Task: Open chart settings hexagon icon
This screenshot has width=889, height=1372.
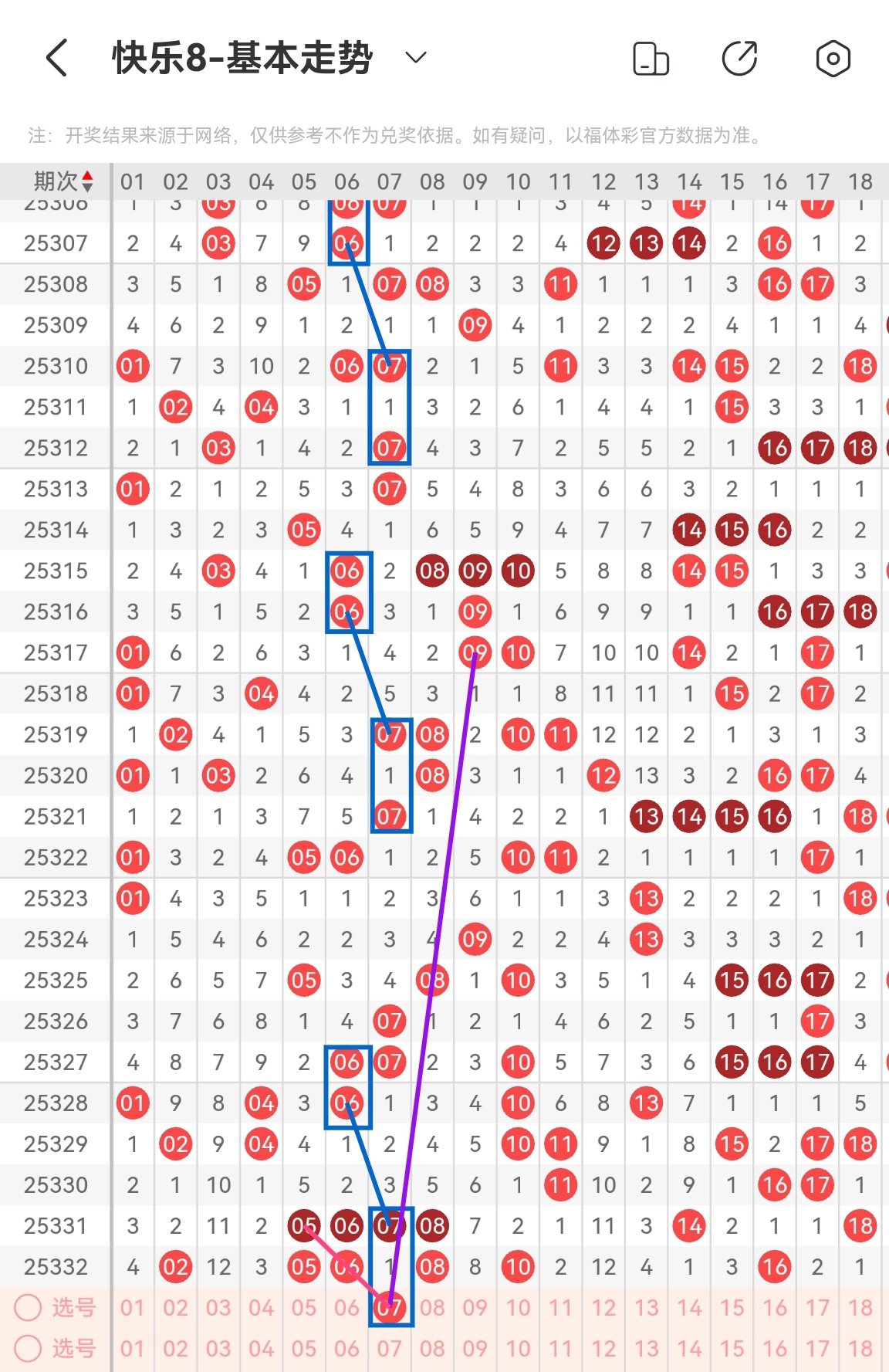Action: tap(833, 59)
